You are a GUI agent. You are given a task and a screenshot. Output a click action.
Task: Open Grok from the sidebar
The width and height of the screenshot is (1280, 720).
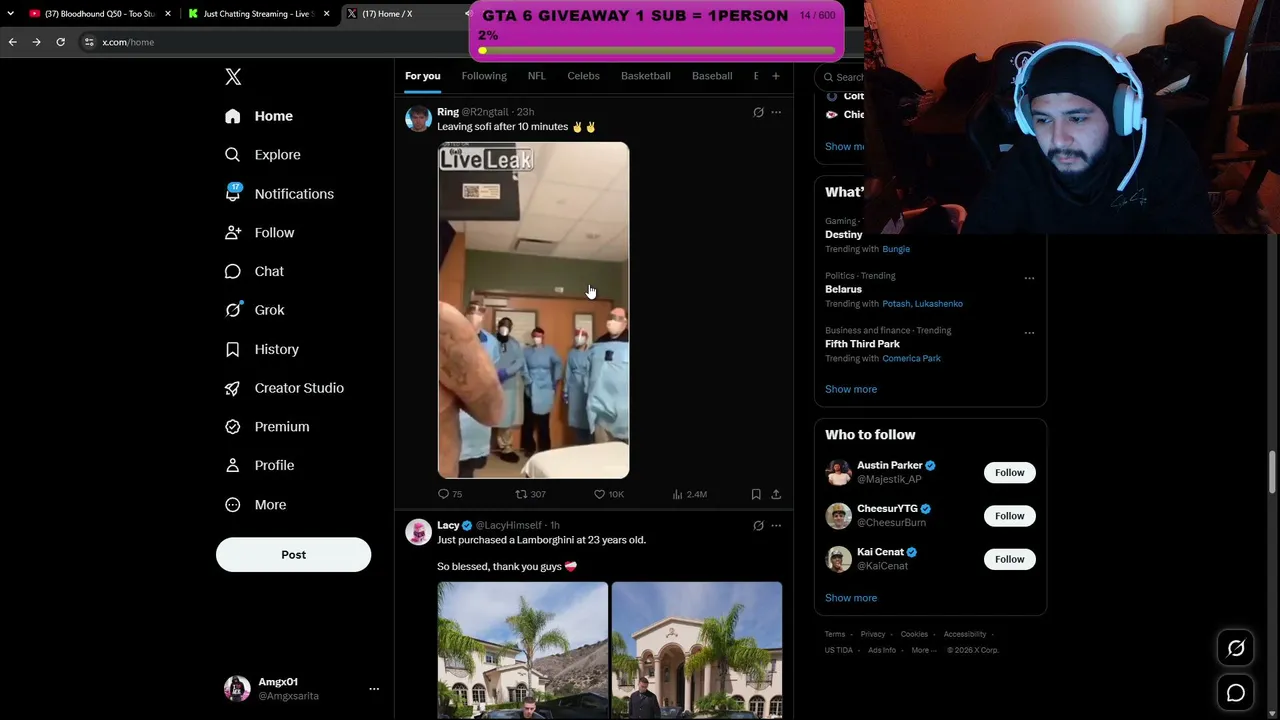pos(256,310)
